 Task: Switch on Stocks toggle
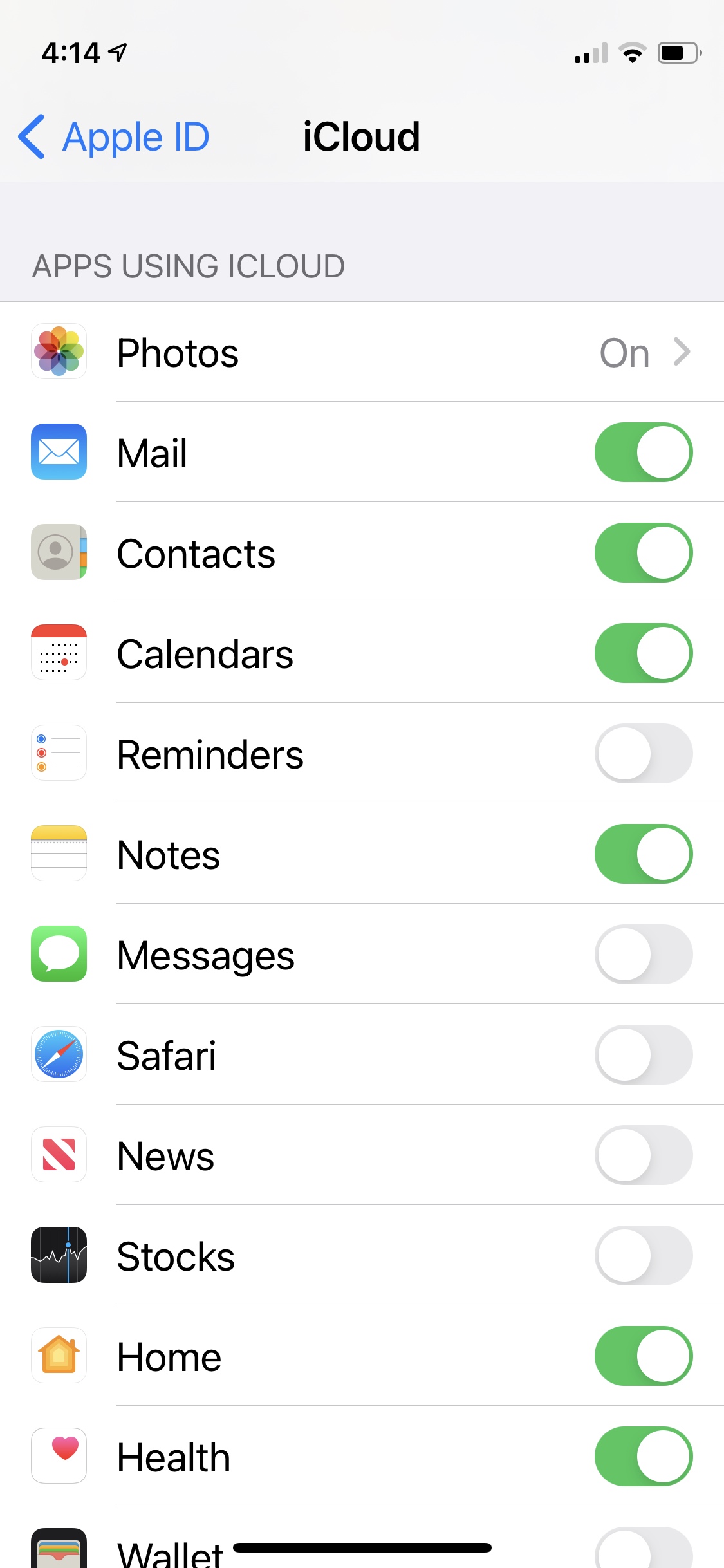[644, 1256]
